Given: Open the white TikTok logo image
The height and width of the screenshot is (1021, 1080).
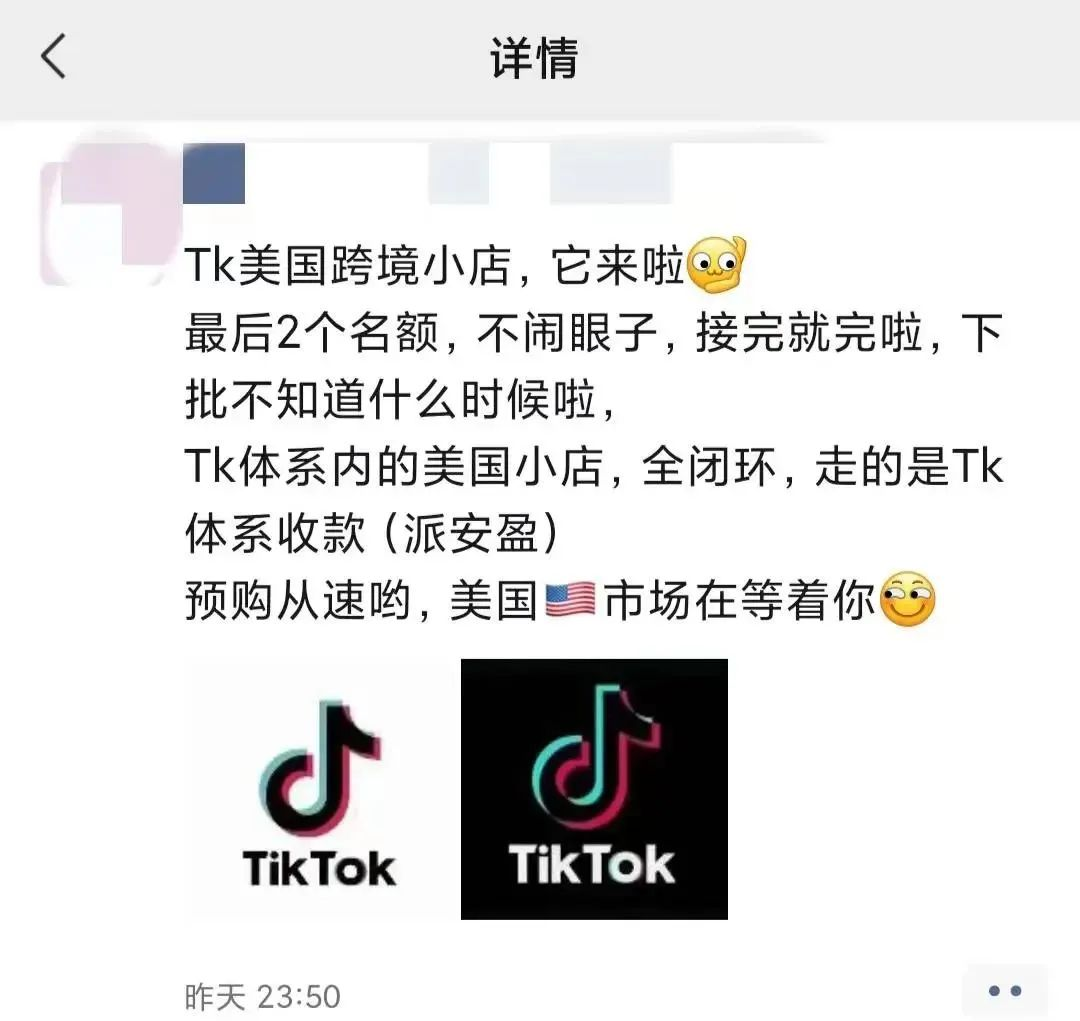Looking at the screenshot, I should (319, 789).
